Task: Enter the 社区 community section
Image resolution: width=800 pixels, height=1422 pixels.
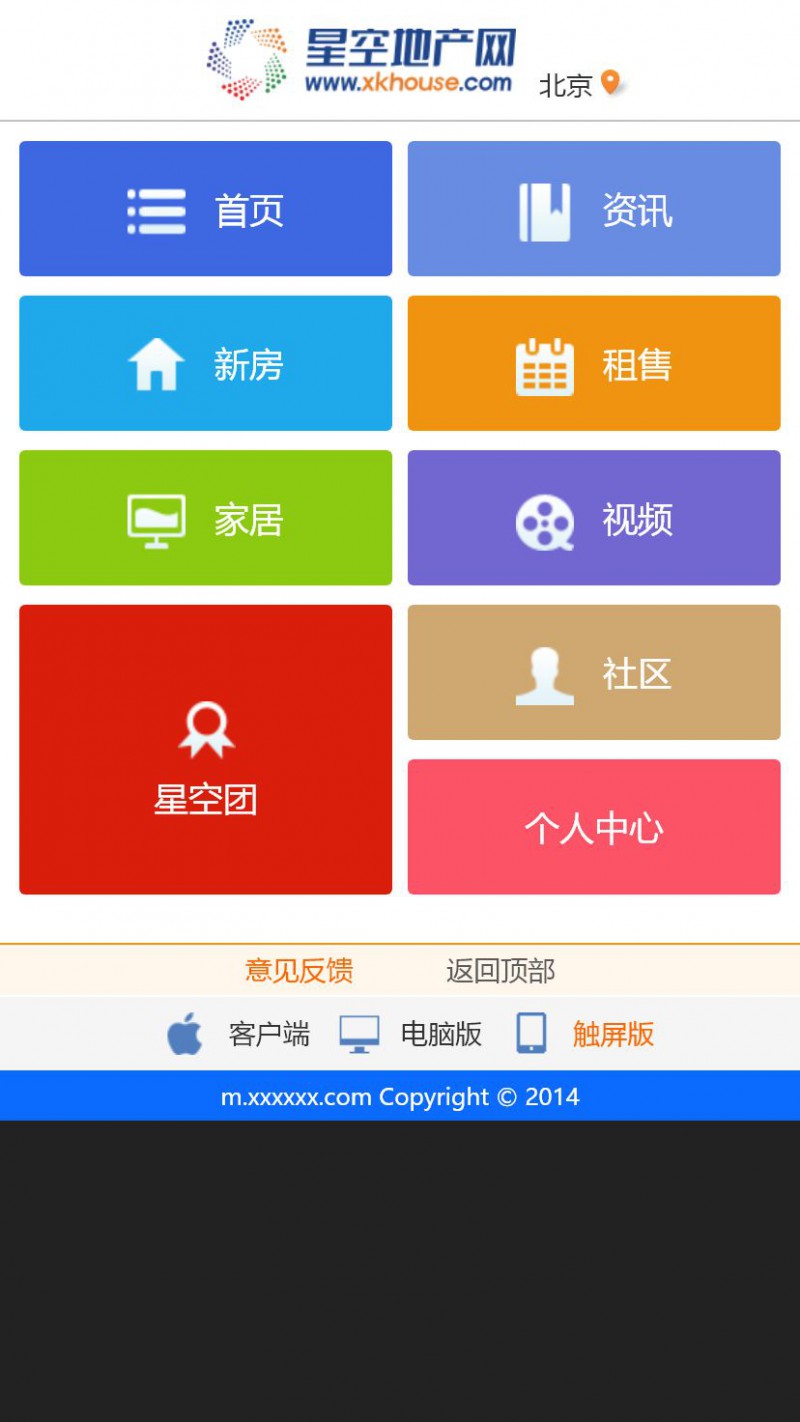Action: coord(594,672)
